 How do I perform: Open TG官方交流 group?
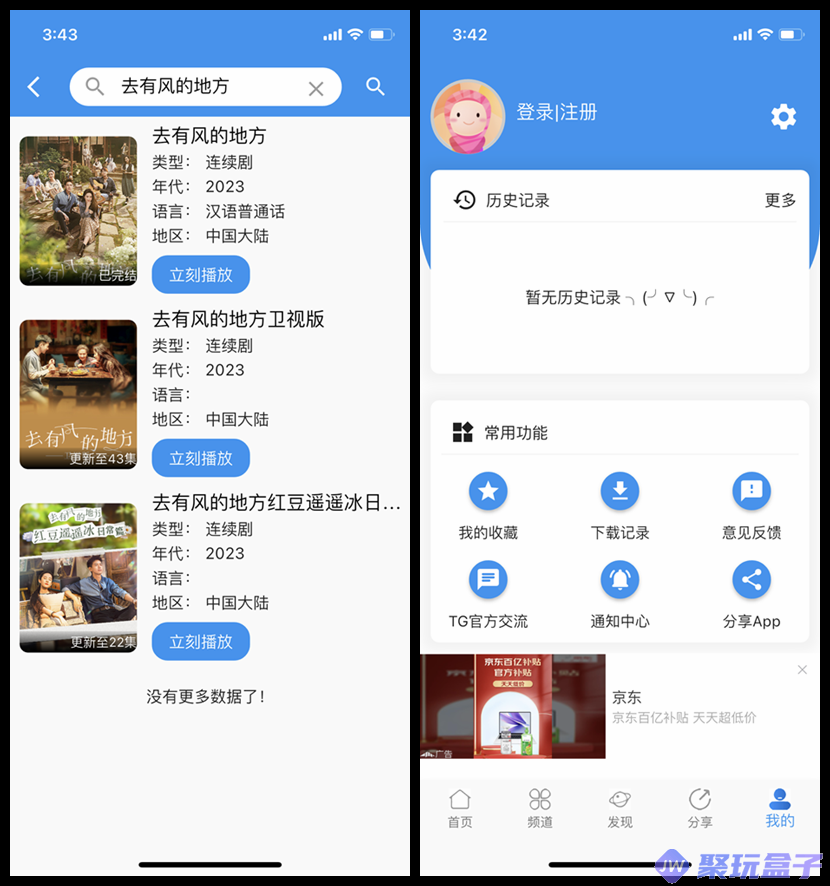488,580
